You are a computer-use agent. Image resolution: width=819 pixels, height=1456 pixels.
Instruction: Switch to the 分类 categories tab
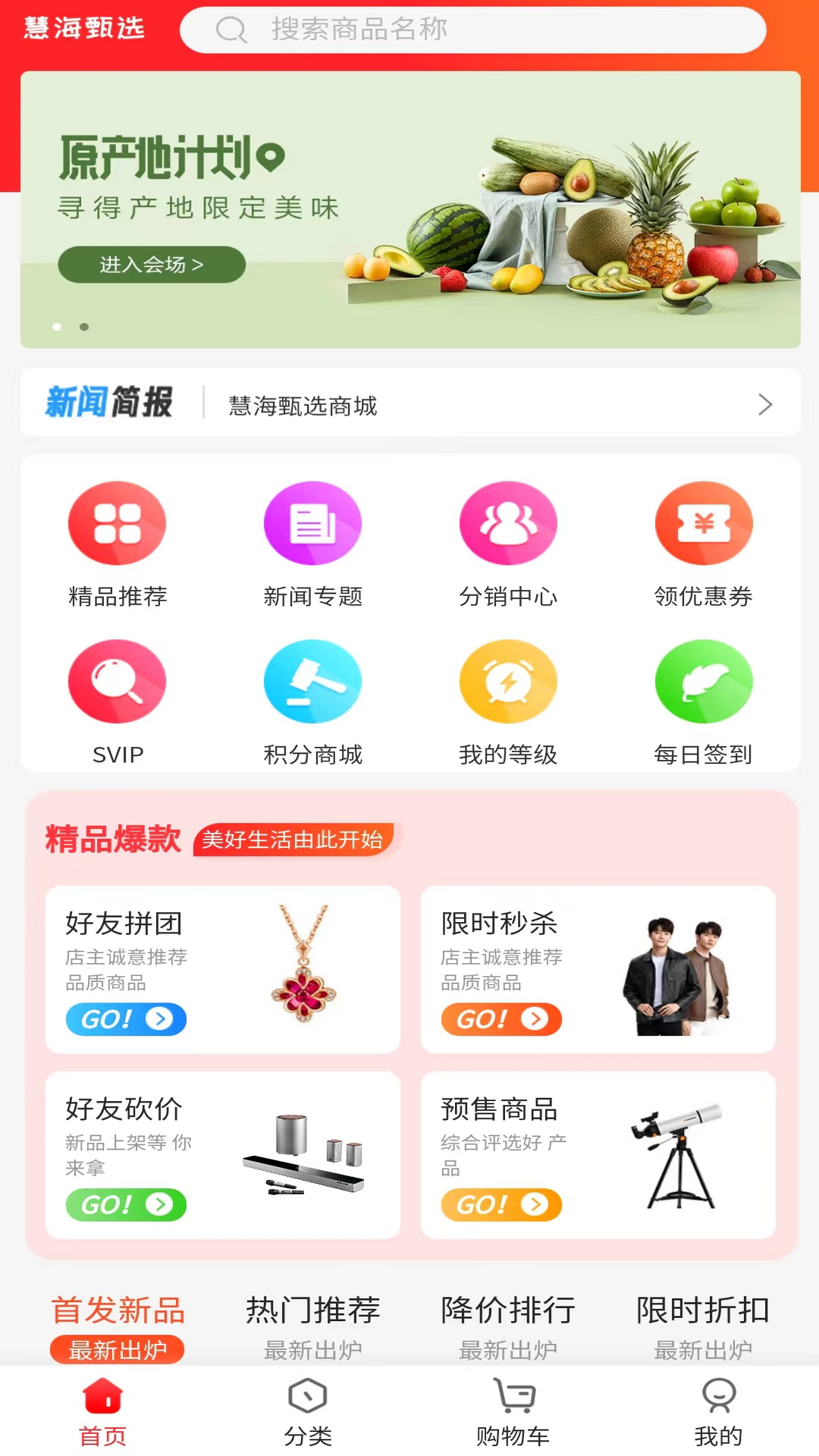(x=307, y=1409)
